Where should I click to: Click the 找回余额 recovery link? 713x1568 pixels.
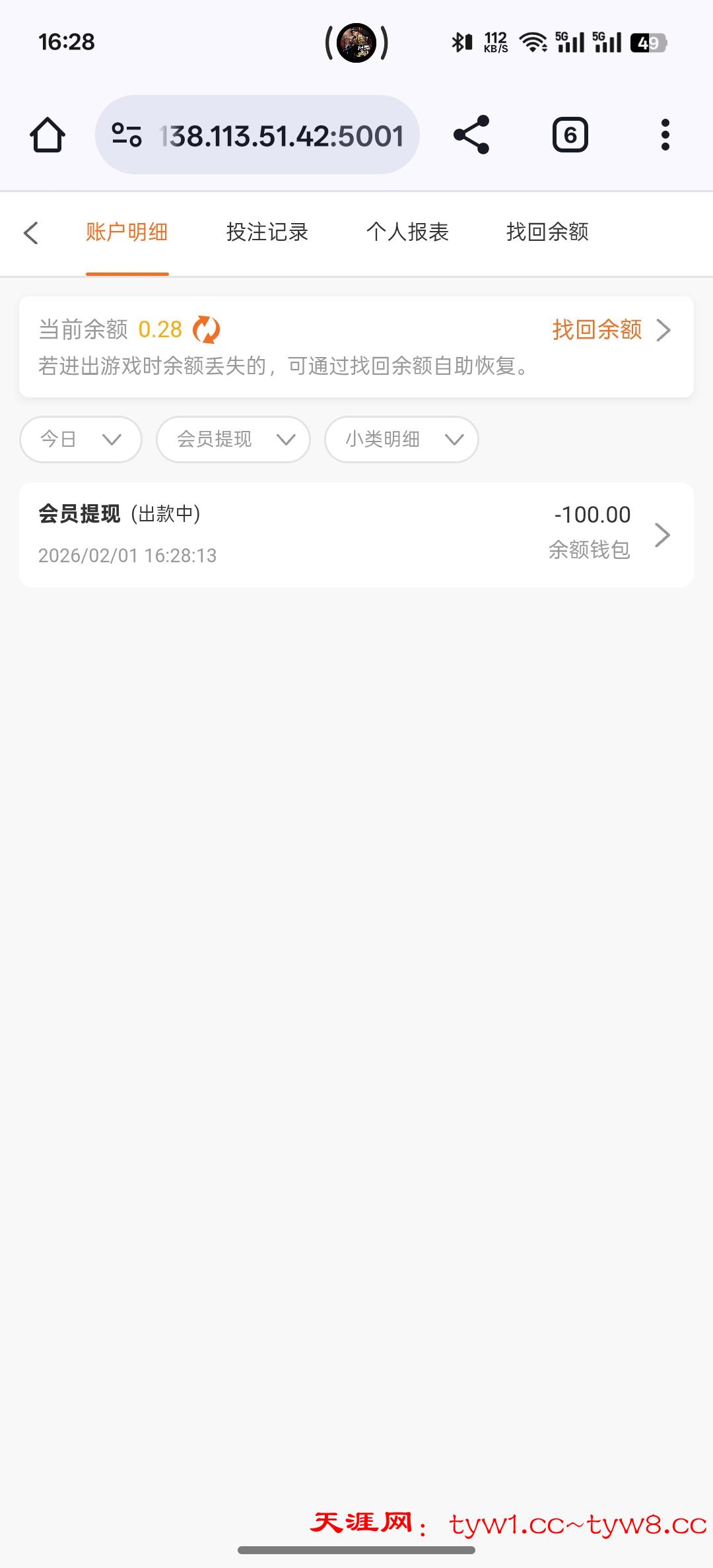597,329
